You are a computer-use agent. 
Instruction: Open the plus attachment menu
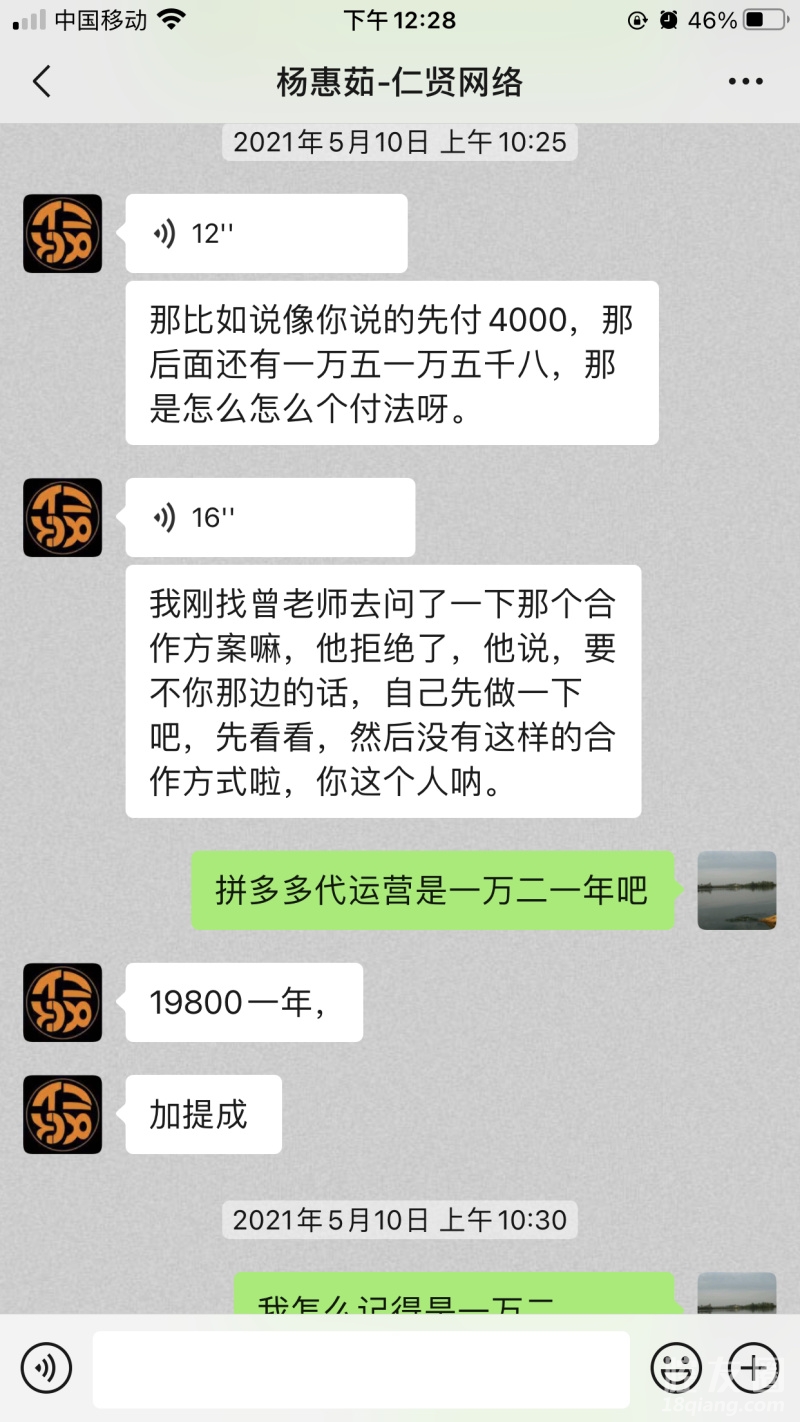753,1368
